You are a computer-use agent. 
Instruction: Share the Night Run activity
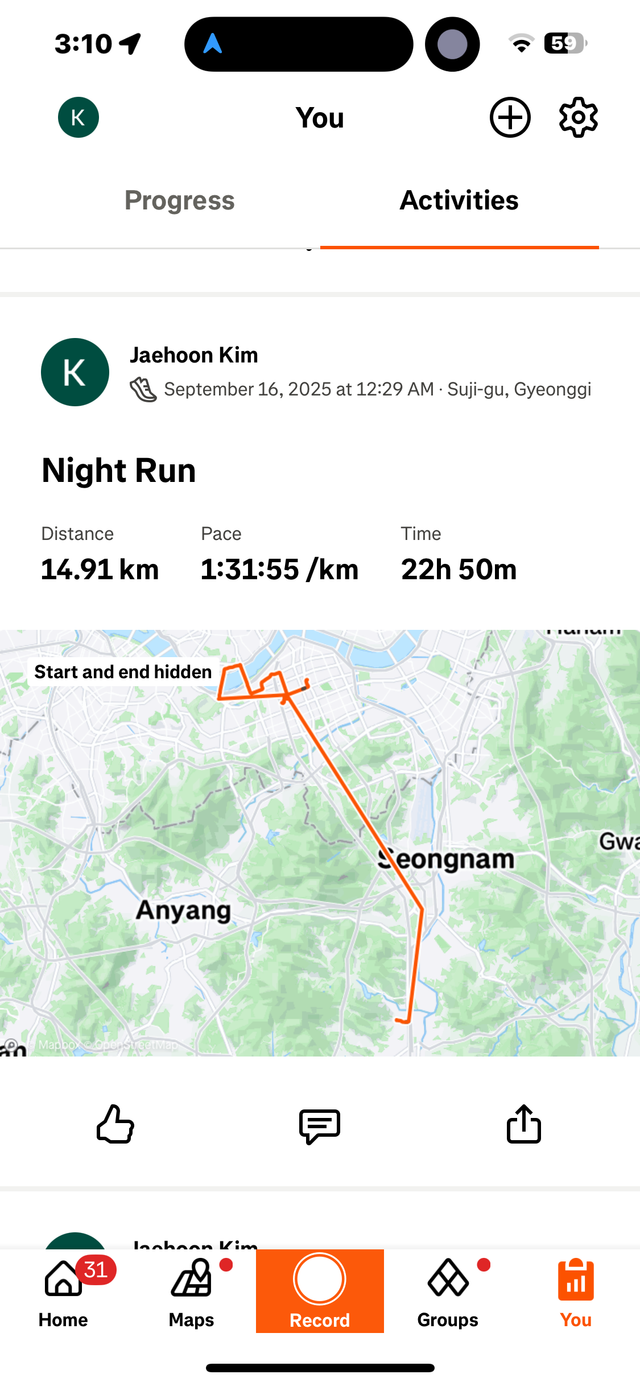524,1126
